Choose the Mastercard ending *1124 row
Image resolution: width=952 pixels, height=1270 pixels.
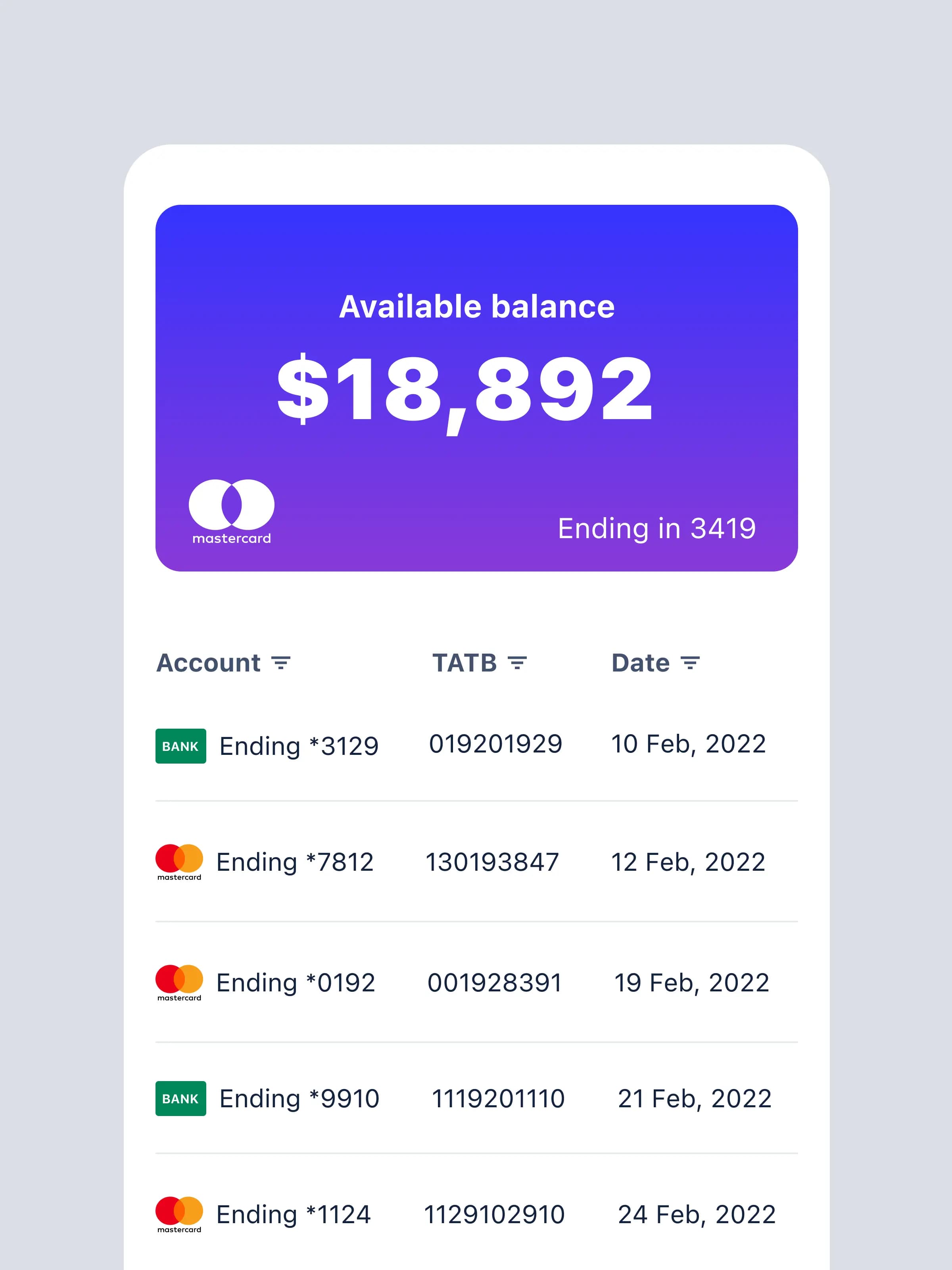293,1214
